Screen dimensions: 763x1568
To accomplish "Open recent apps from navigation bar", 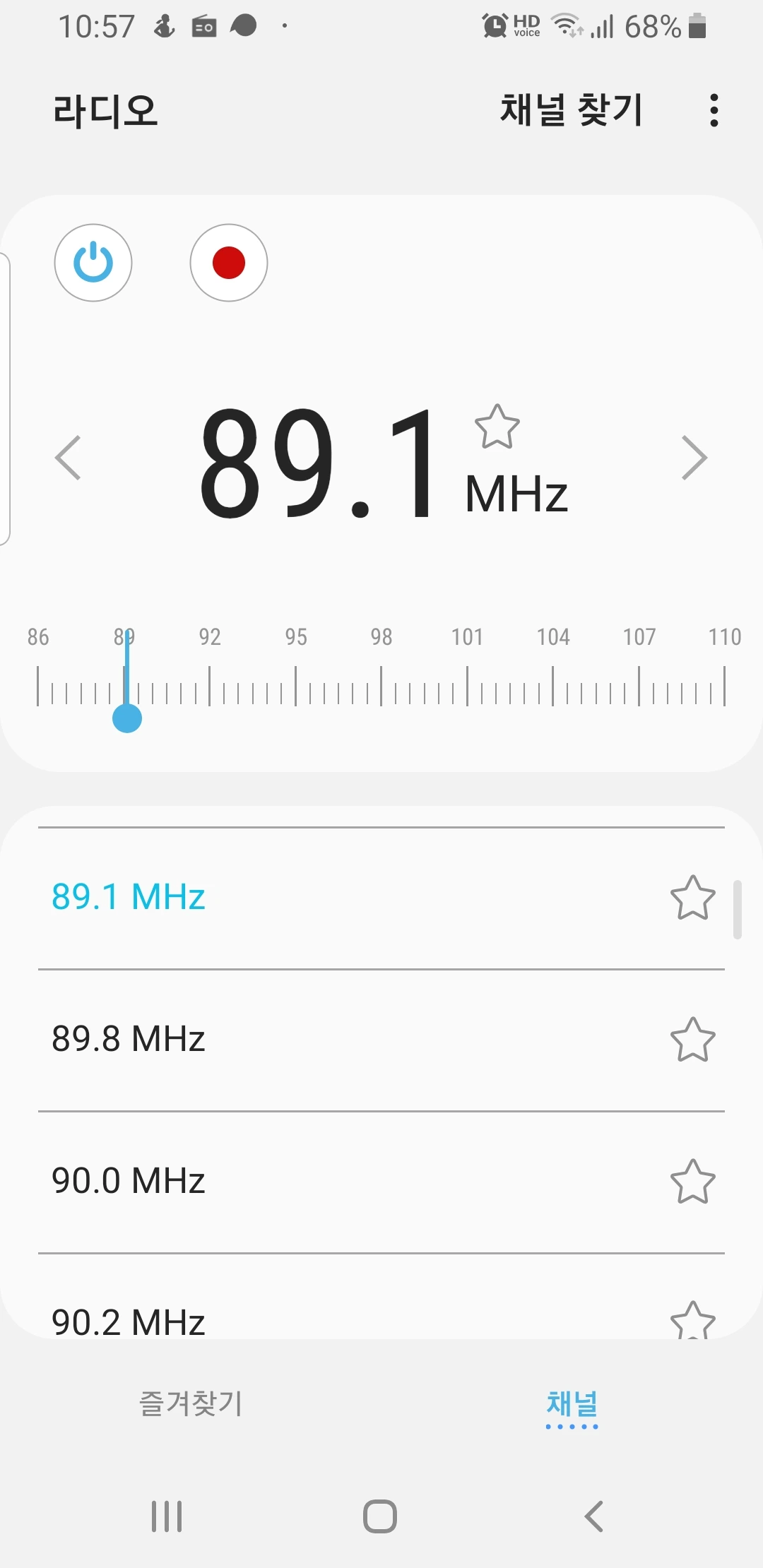I will [167, 1516].
